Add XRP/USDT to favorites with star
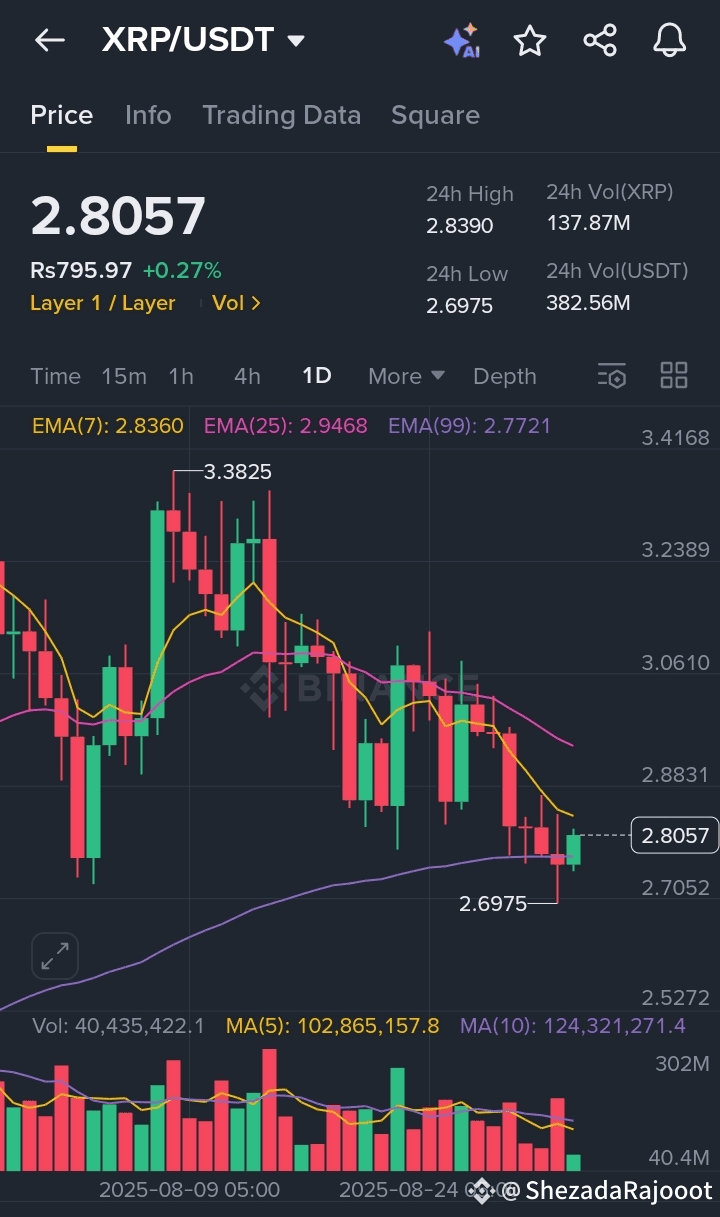Image resolution: width=720 pixels, height=1217 pixels. (530, 41)
